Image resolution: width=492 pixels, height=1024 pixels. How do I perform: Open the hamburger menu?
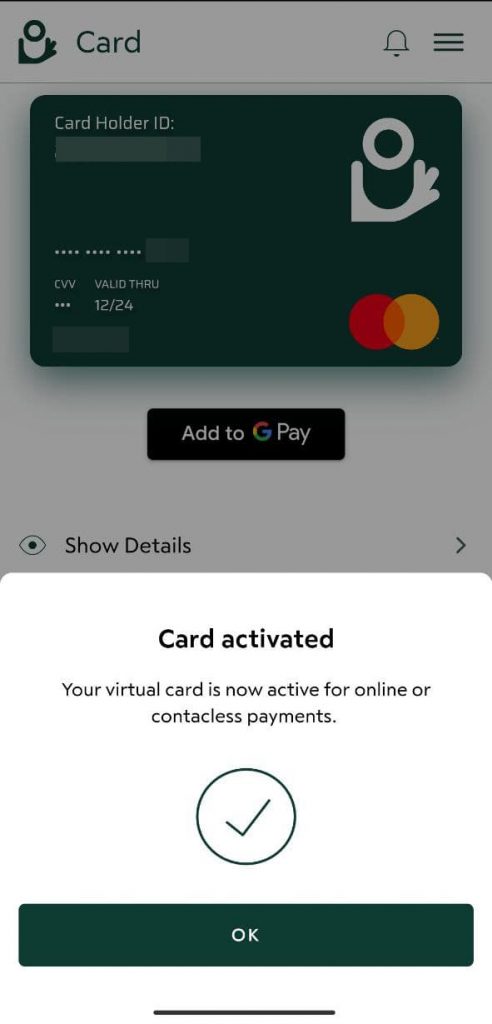[x=448, y=42]
